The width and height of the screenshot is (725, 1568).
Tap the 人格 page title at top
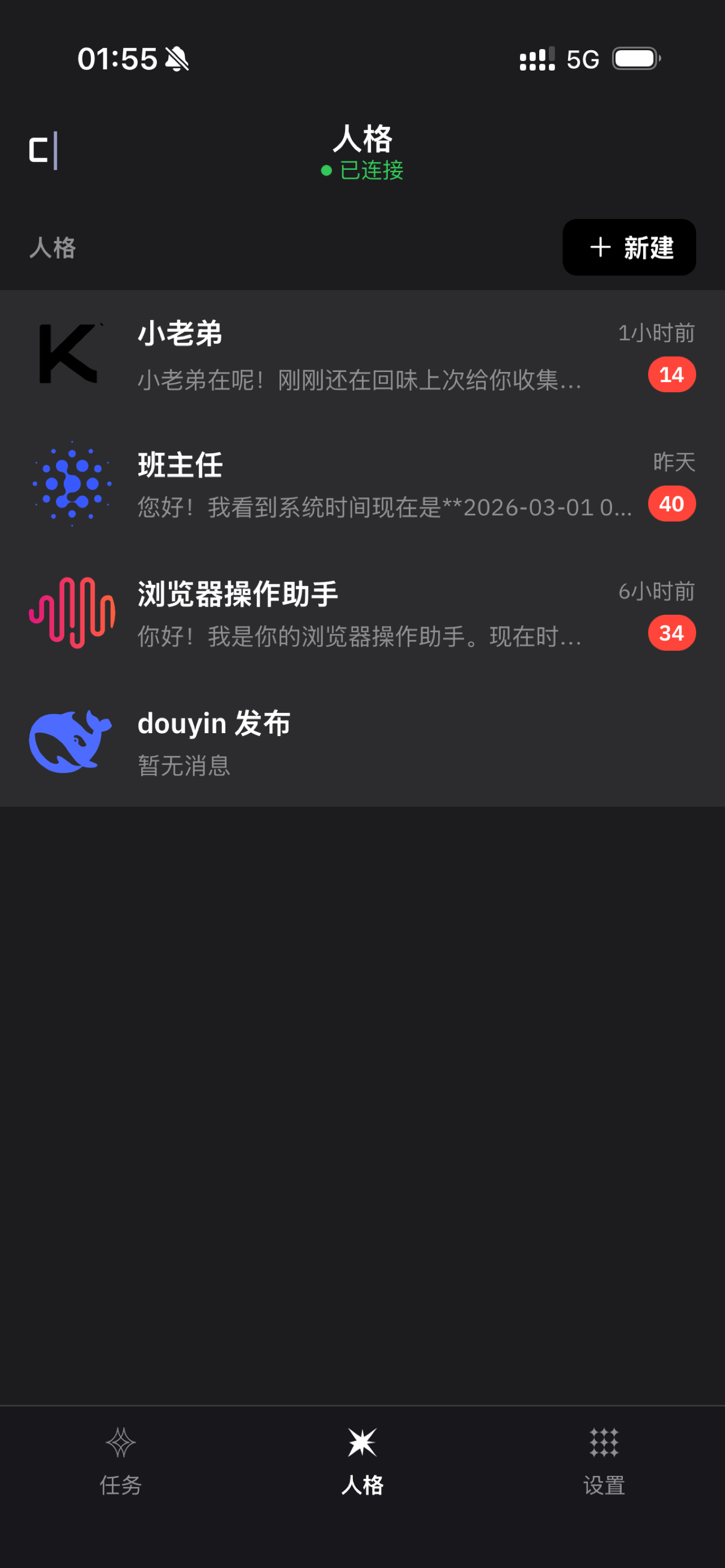coord(363,139)
